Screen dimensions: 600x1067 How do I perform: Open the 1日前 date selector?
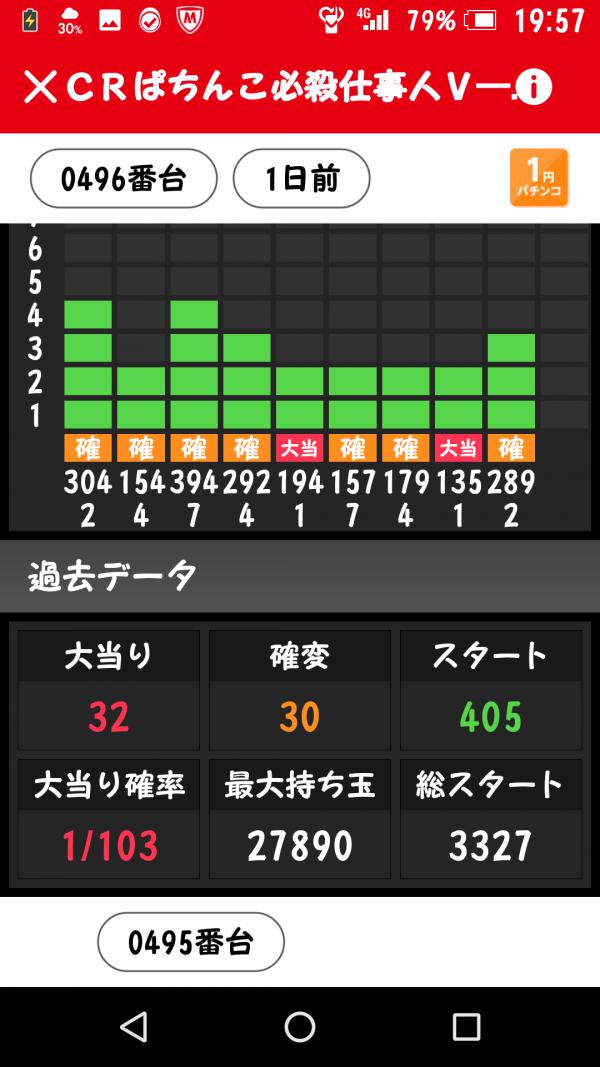coord(301,179)
